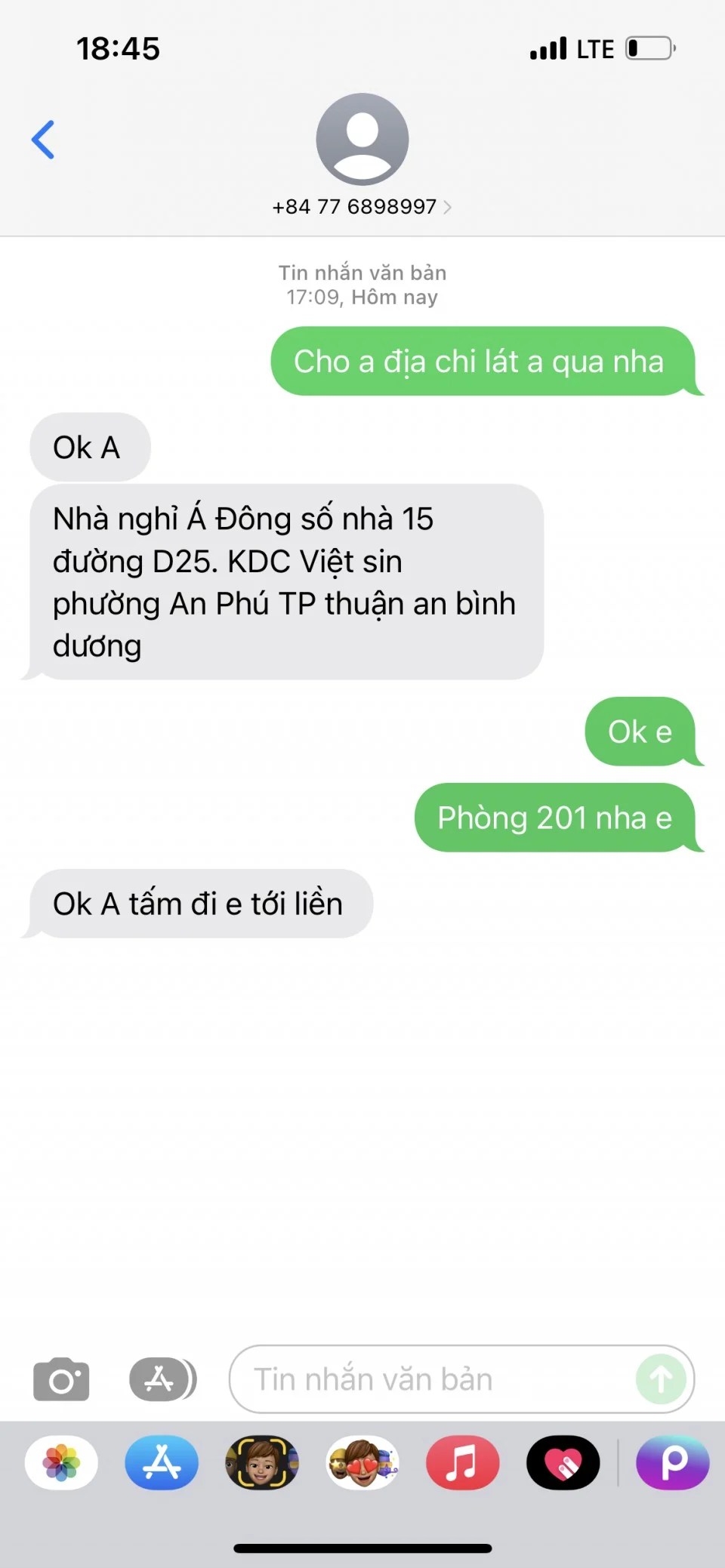Screen dimensions: 725x1568
Task: Open the camera to attach a photo
Action: click(x=61, y=1379)
